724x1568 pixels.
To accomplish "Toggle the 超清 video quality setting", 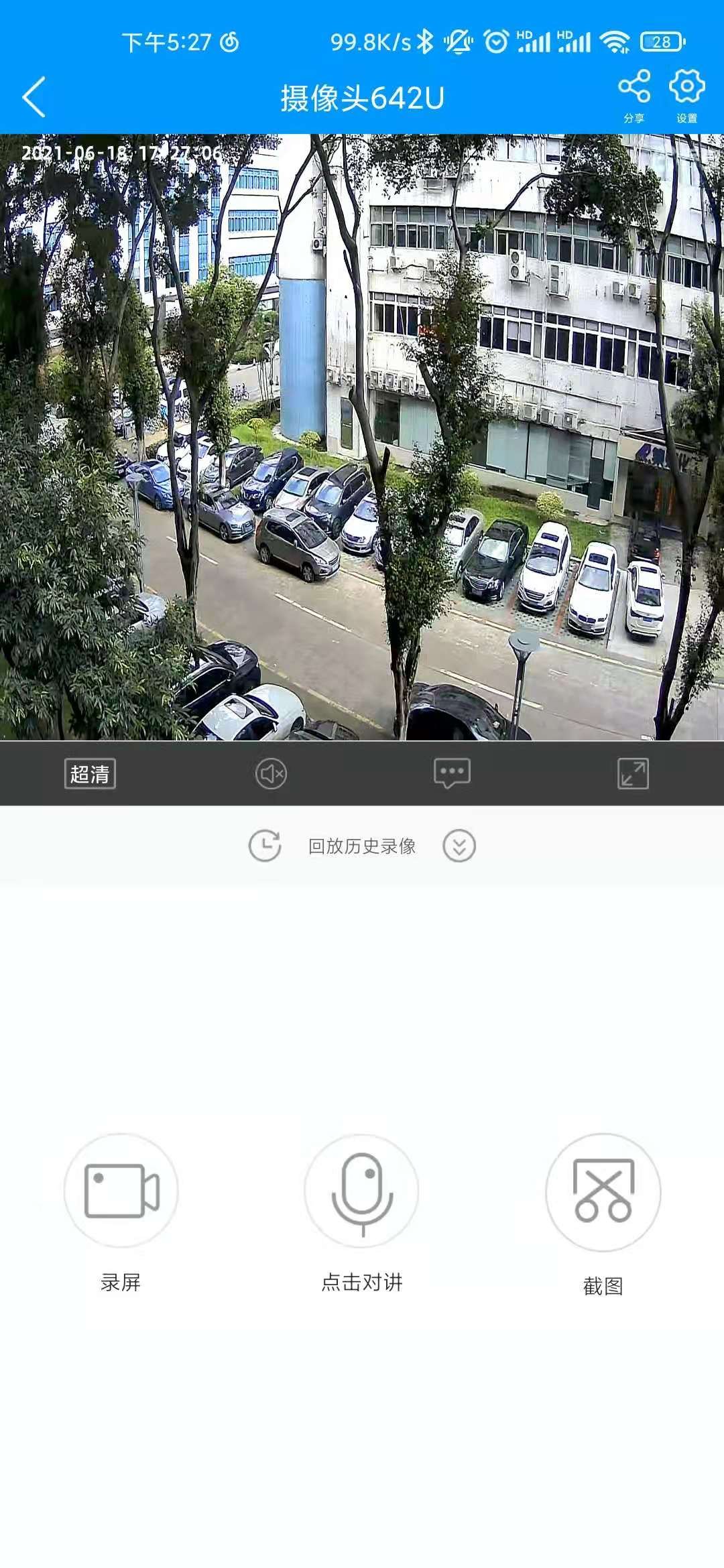I will pyautogui.click(x=91, y=774).
